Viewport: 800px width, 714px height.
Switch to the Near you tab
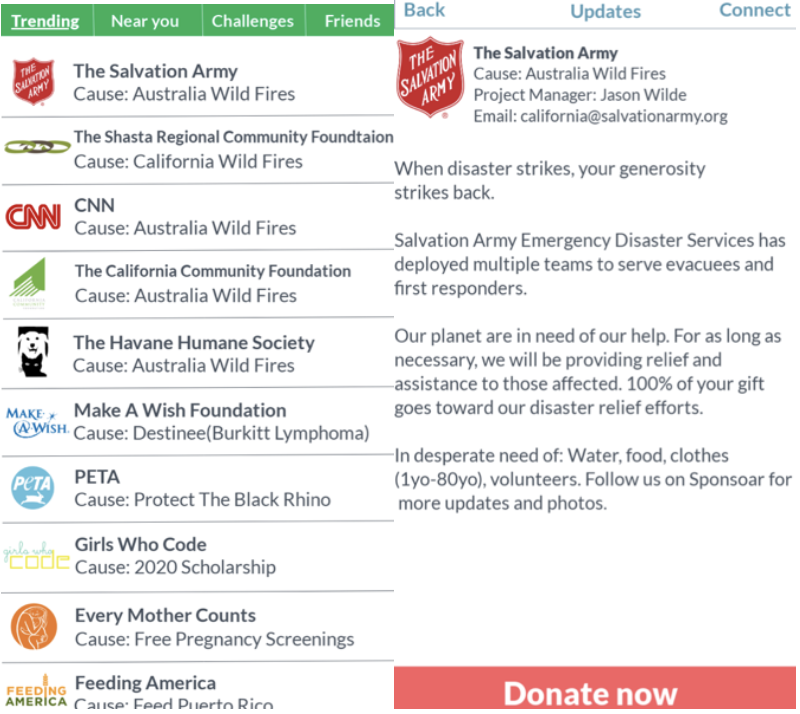point(145,21)
